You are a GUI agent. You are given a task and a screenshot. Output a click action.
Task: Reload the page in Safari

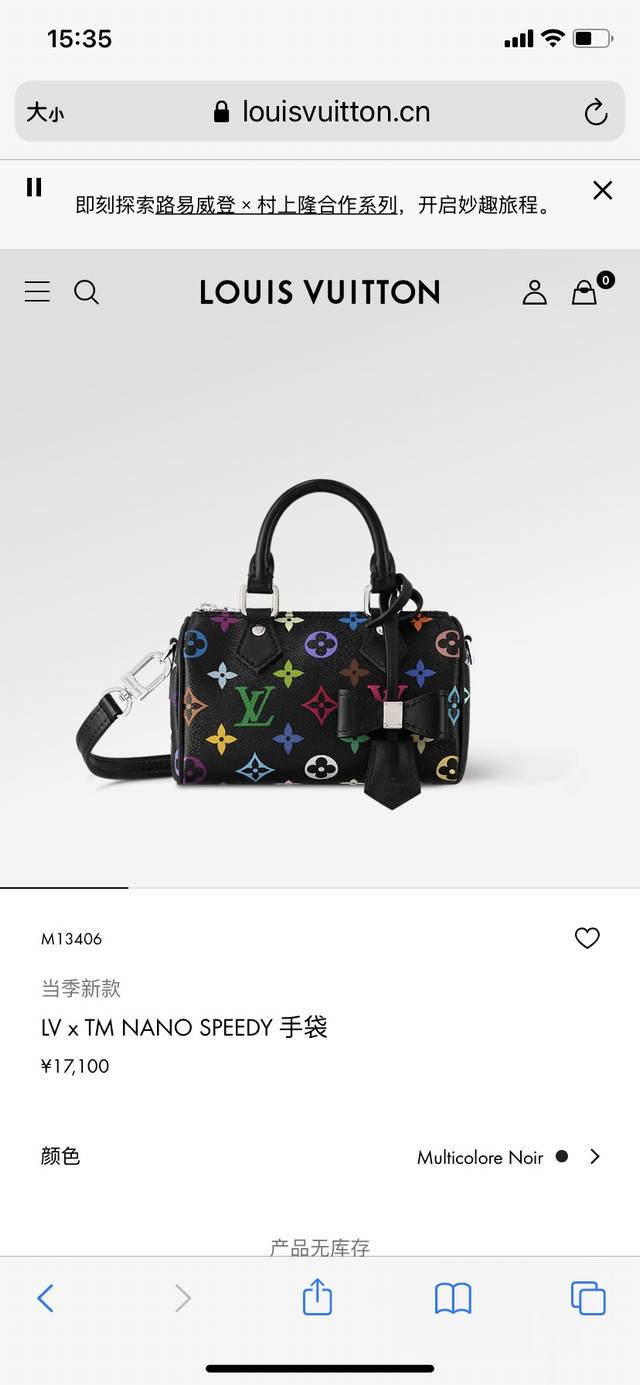click(596, 112)
